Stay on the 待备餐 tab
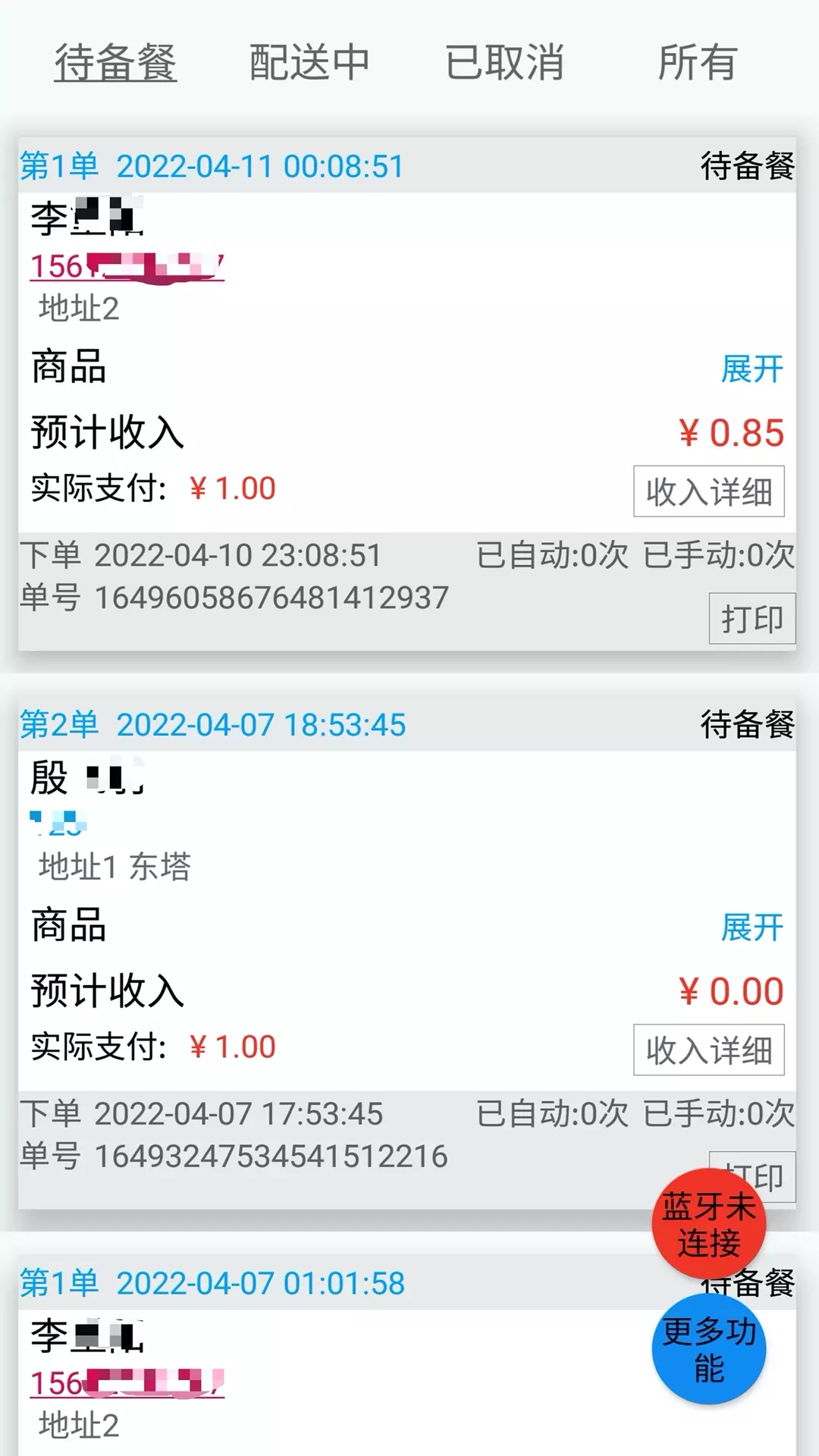This screenshot has width=819, height=1456. [115, 62]
